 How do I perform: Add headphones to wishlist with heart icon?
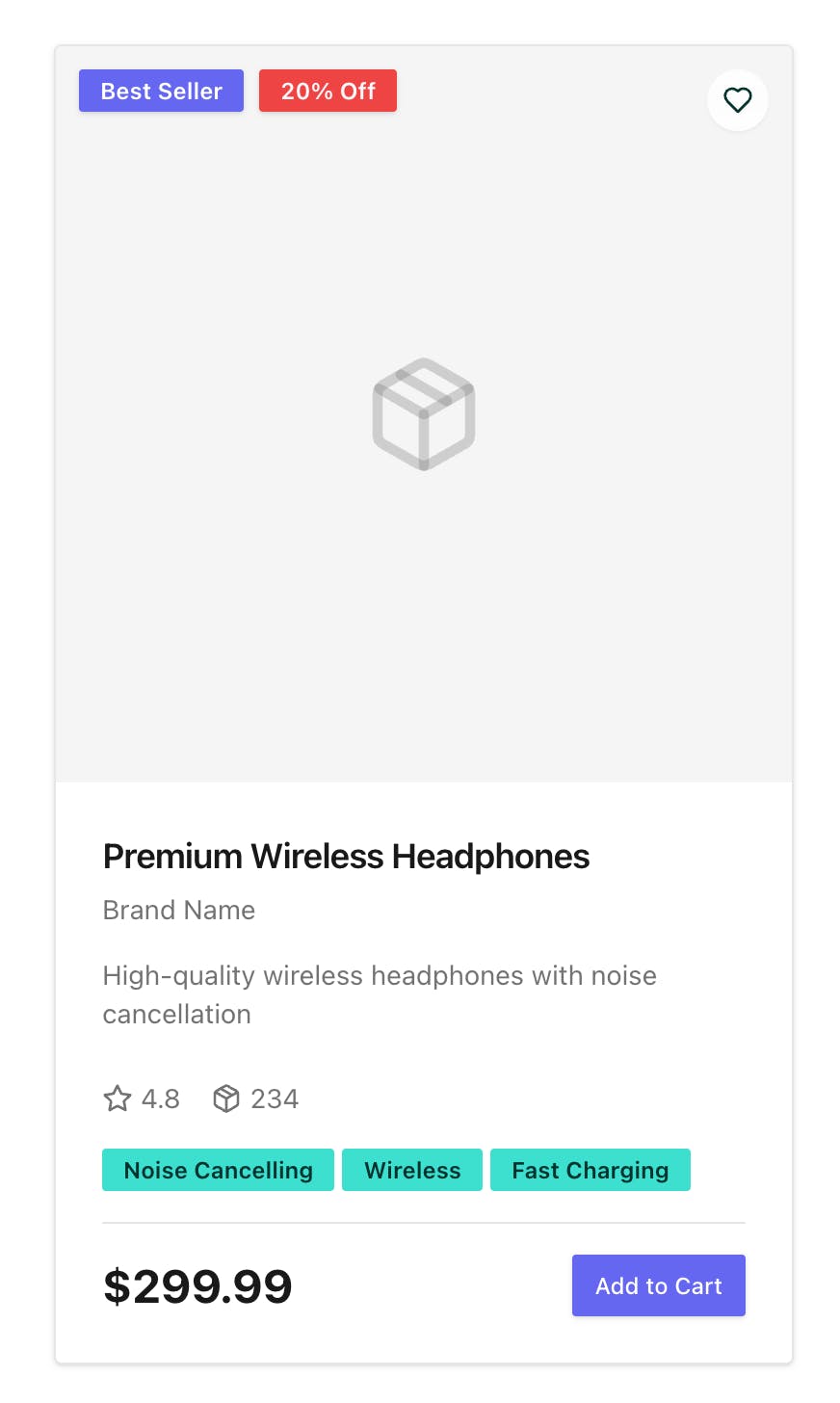pos(737,100)
